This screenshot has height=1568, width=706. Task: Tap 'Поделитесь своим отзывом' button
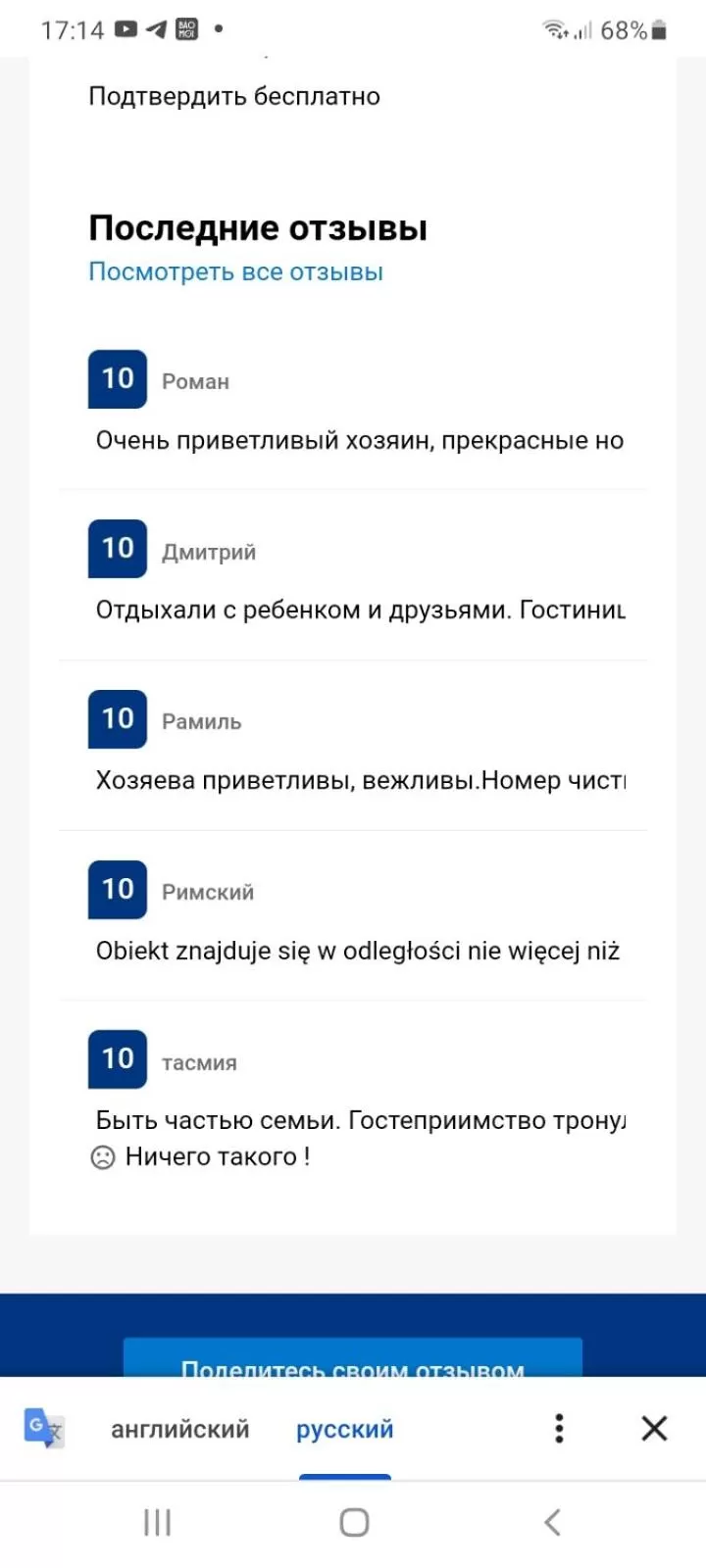coord(353,1362)
